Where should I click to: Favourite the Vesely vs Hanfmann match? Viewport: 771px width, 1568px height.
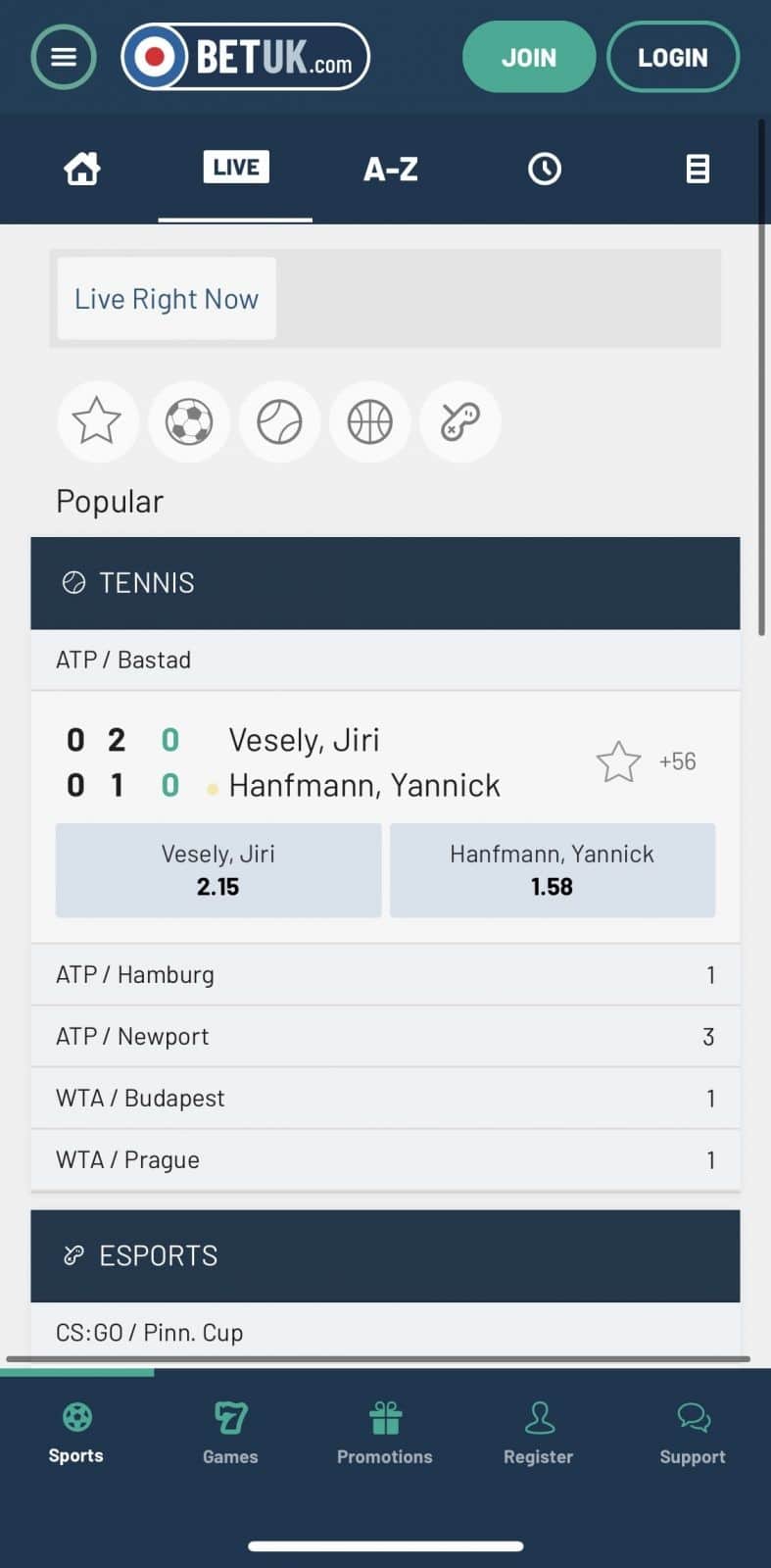click(x=618, y=761)
